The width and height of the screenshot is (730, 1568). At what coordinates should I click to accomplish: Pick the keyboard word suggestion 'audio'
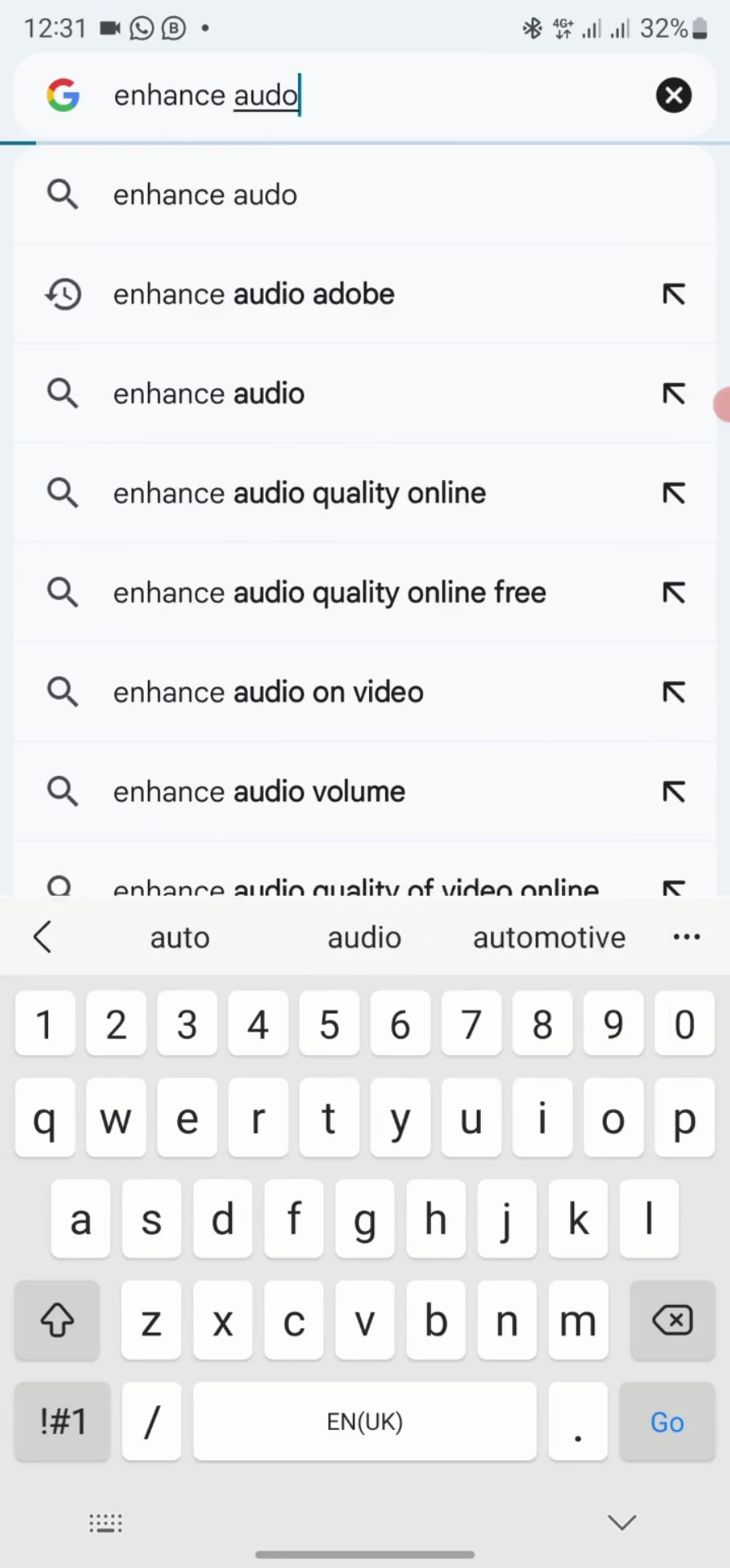[364, 938]
